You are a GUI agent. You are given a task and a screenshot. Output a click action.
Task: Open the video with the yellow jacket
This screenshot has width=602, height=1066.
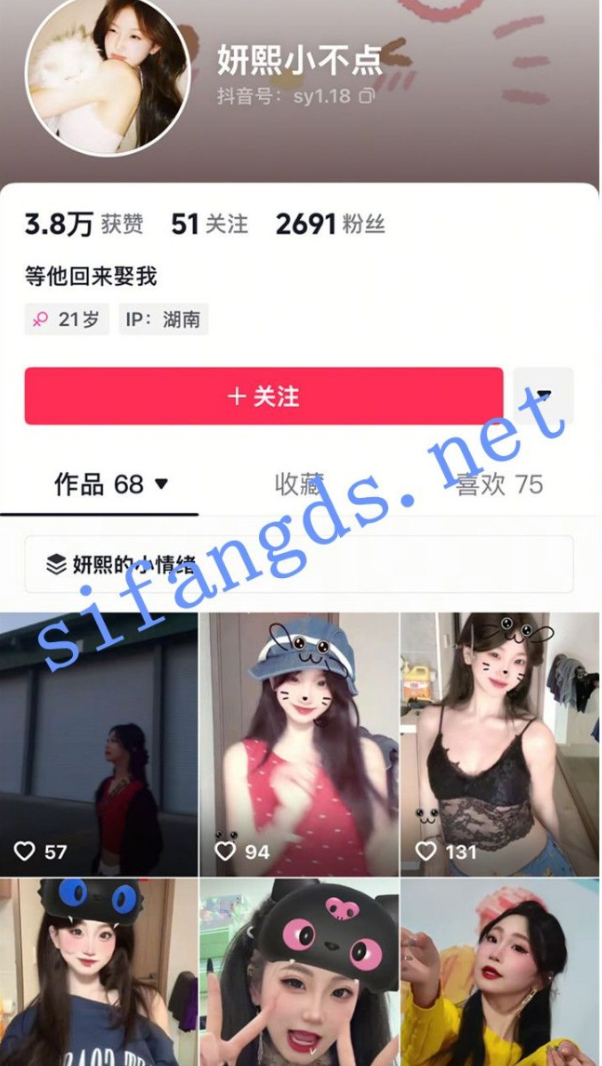tap(499, 972)
